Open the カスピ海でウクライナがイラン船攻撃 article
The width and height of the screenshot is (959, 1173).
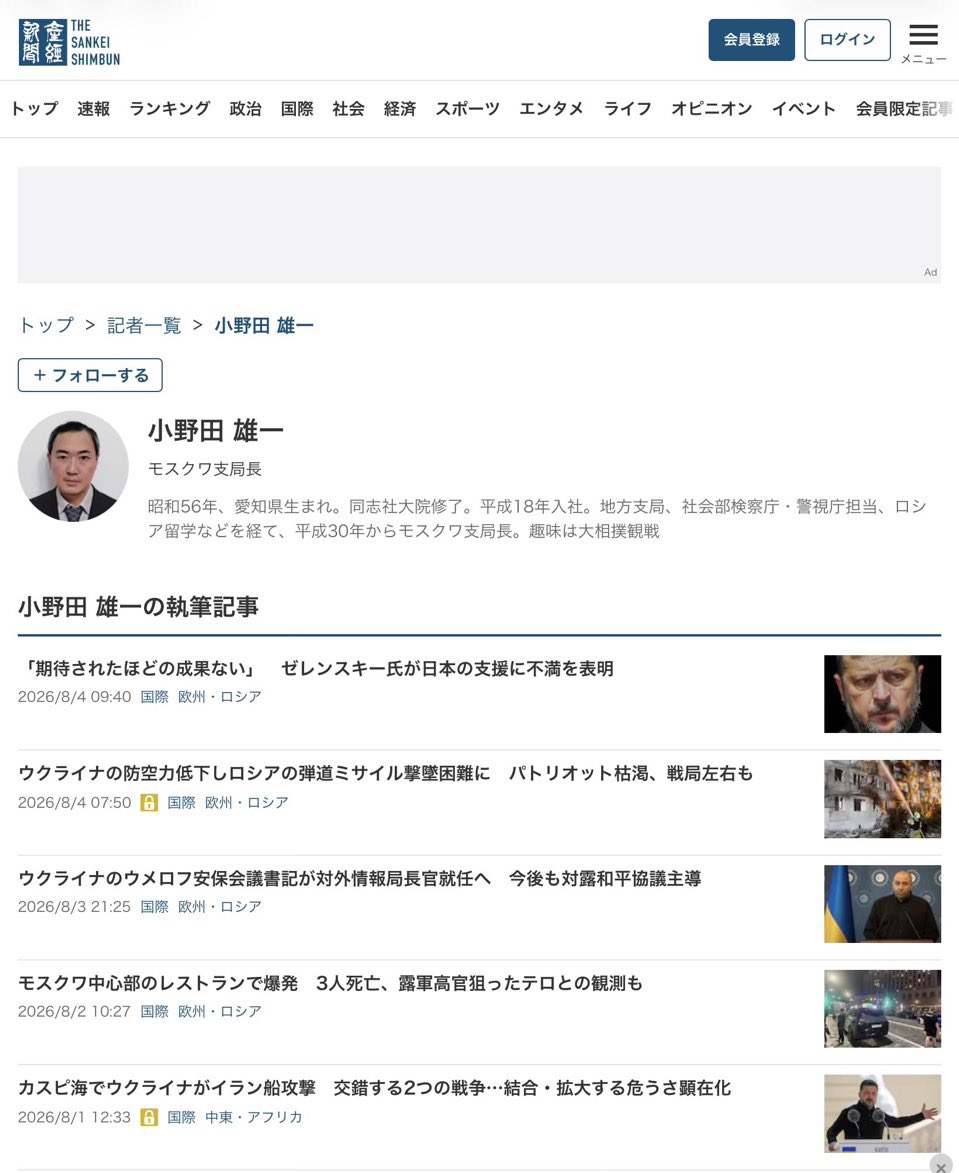pyautogui.click(x=374, y=1088)
